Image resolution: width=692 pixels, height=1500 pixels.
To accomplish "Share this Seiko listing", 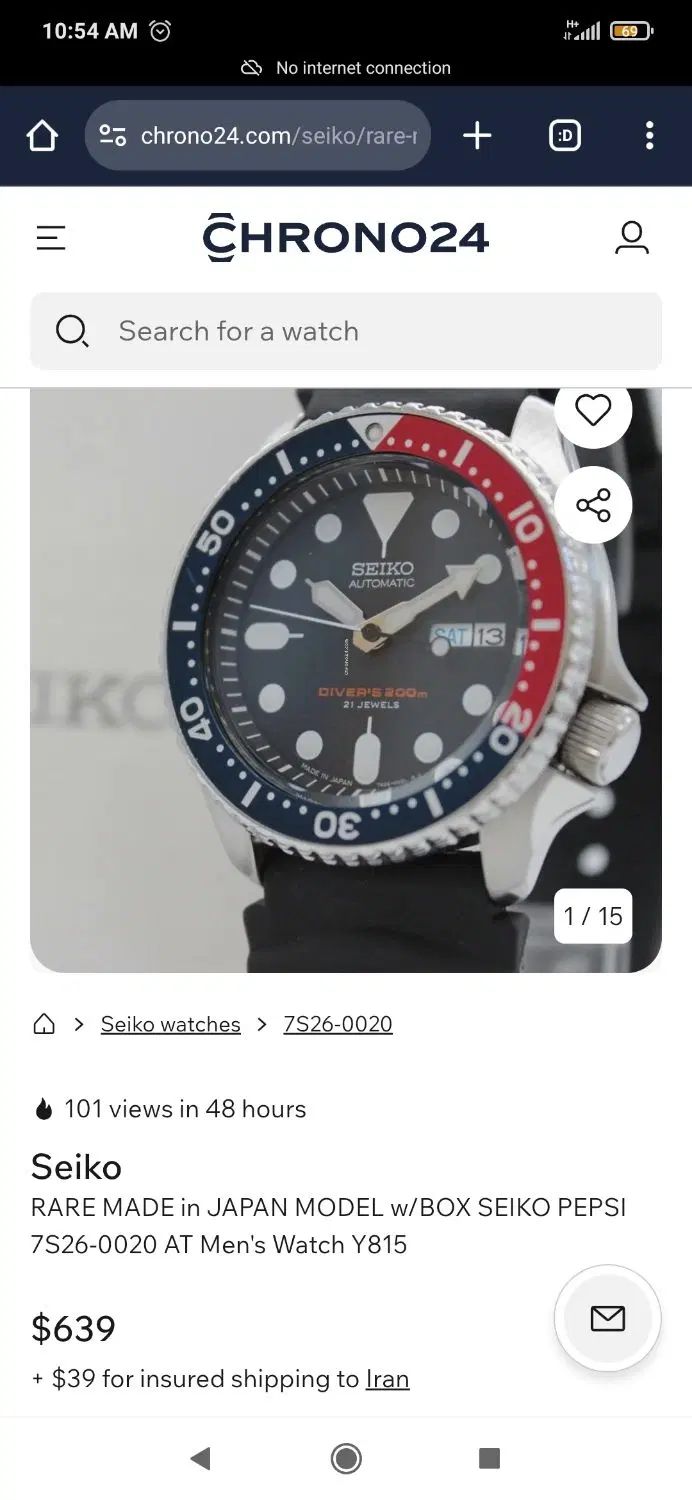I will tap(593, 505).
